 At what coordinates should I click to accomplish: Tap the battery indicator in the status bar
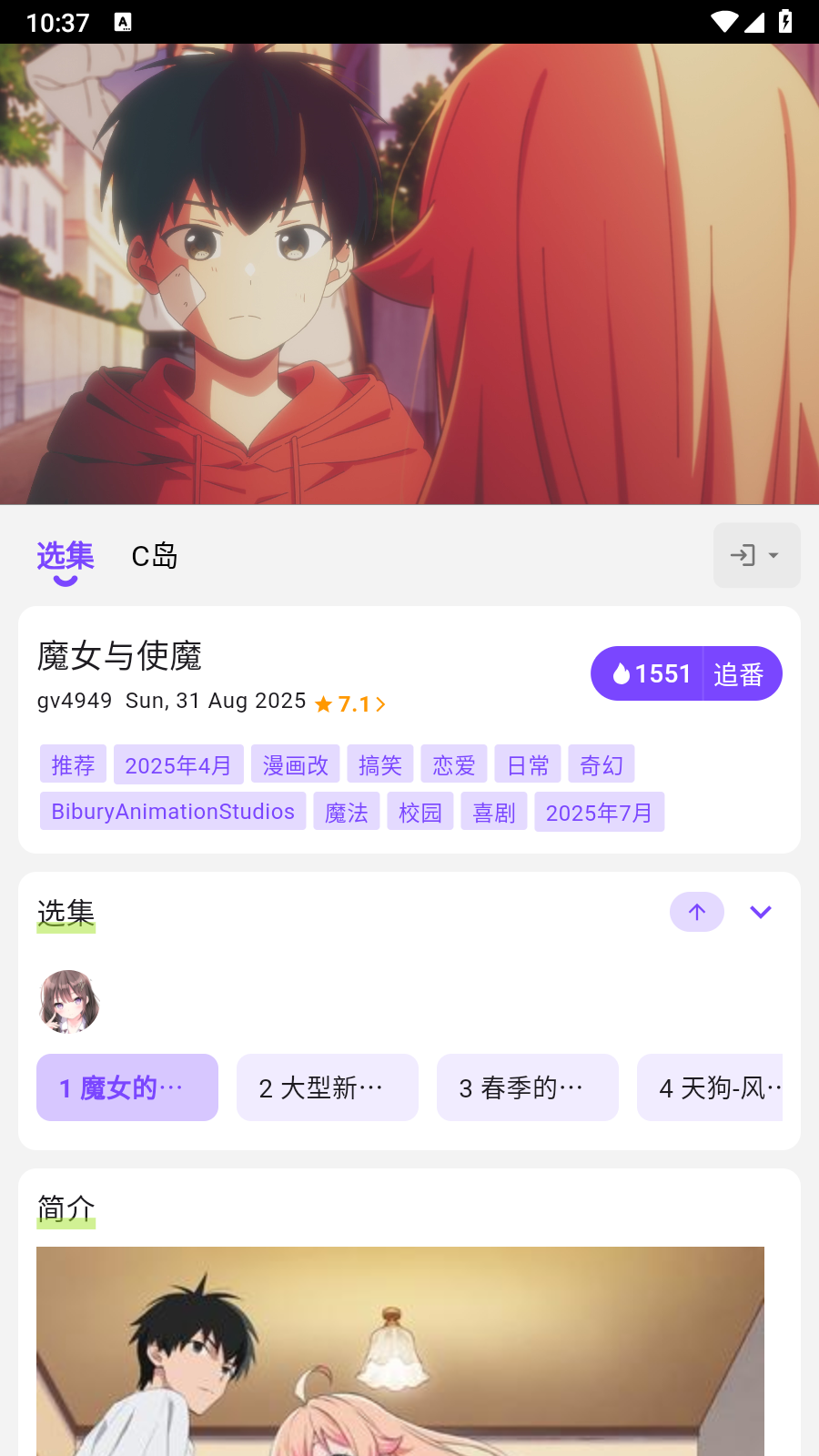point(783,22)
